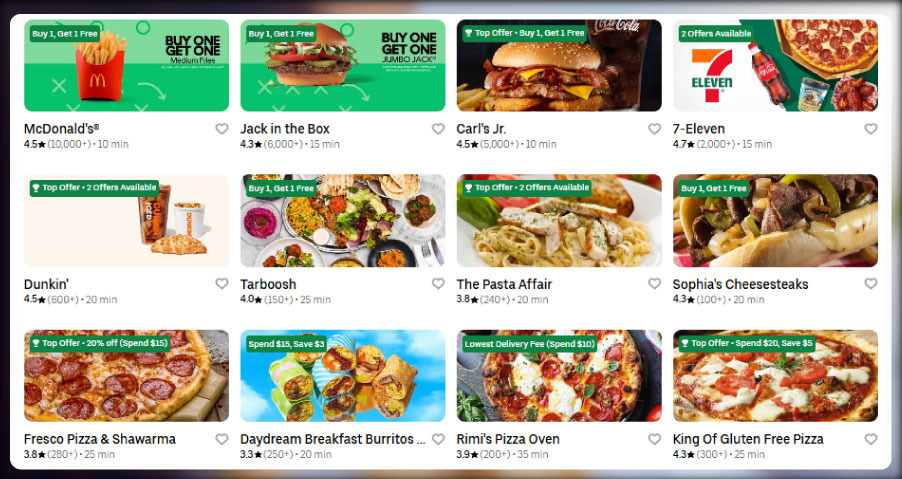View Sophia's Cheesesteaks restaurant
Image resolution: width=902 pixels, height=479 pixels.
[x=774, y=221]
